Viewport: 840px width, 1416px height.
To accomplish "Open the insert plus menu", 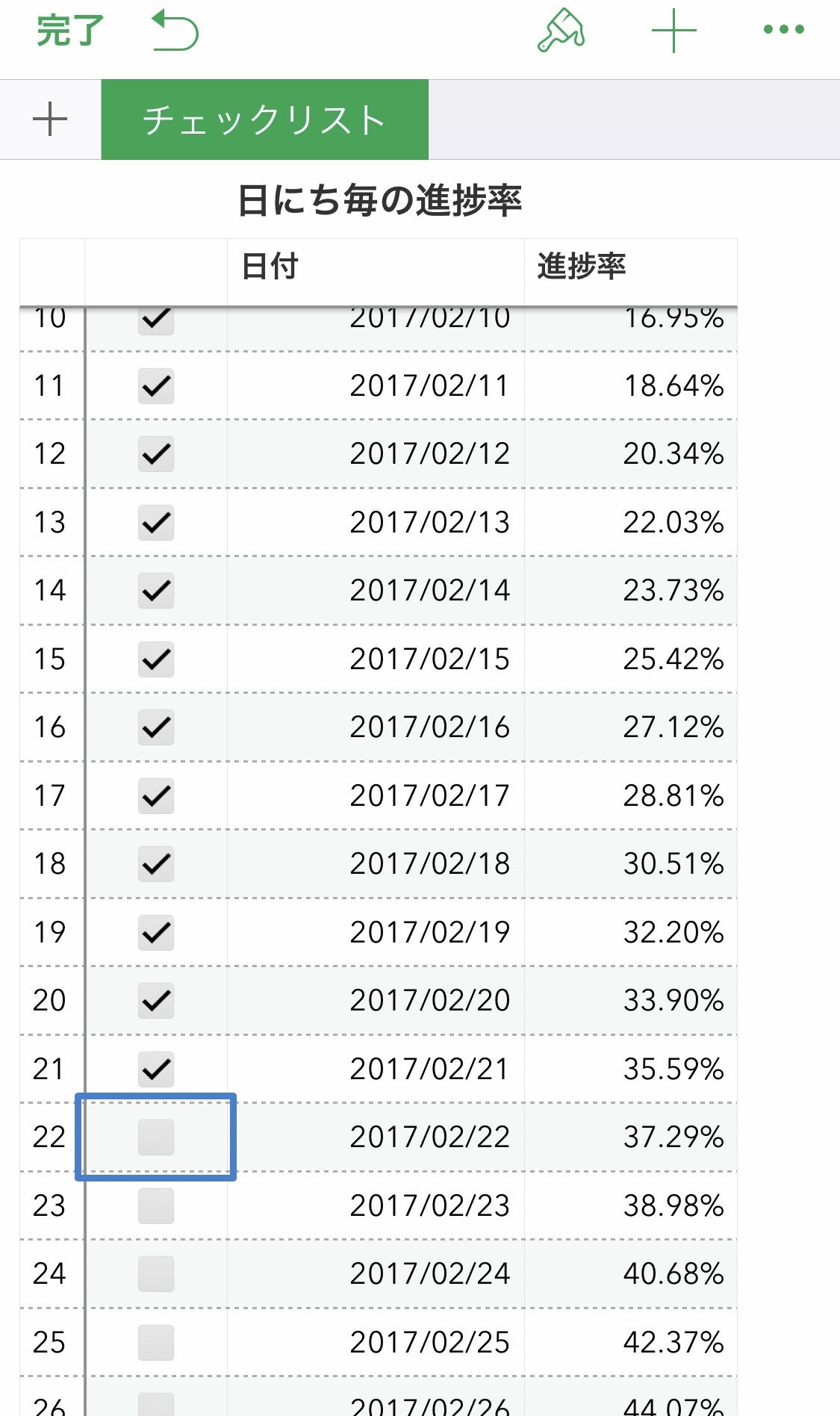I will pyautogui.click(x=673, y=31).
